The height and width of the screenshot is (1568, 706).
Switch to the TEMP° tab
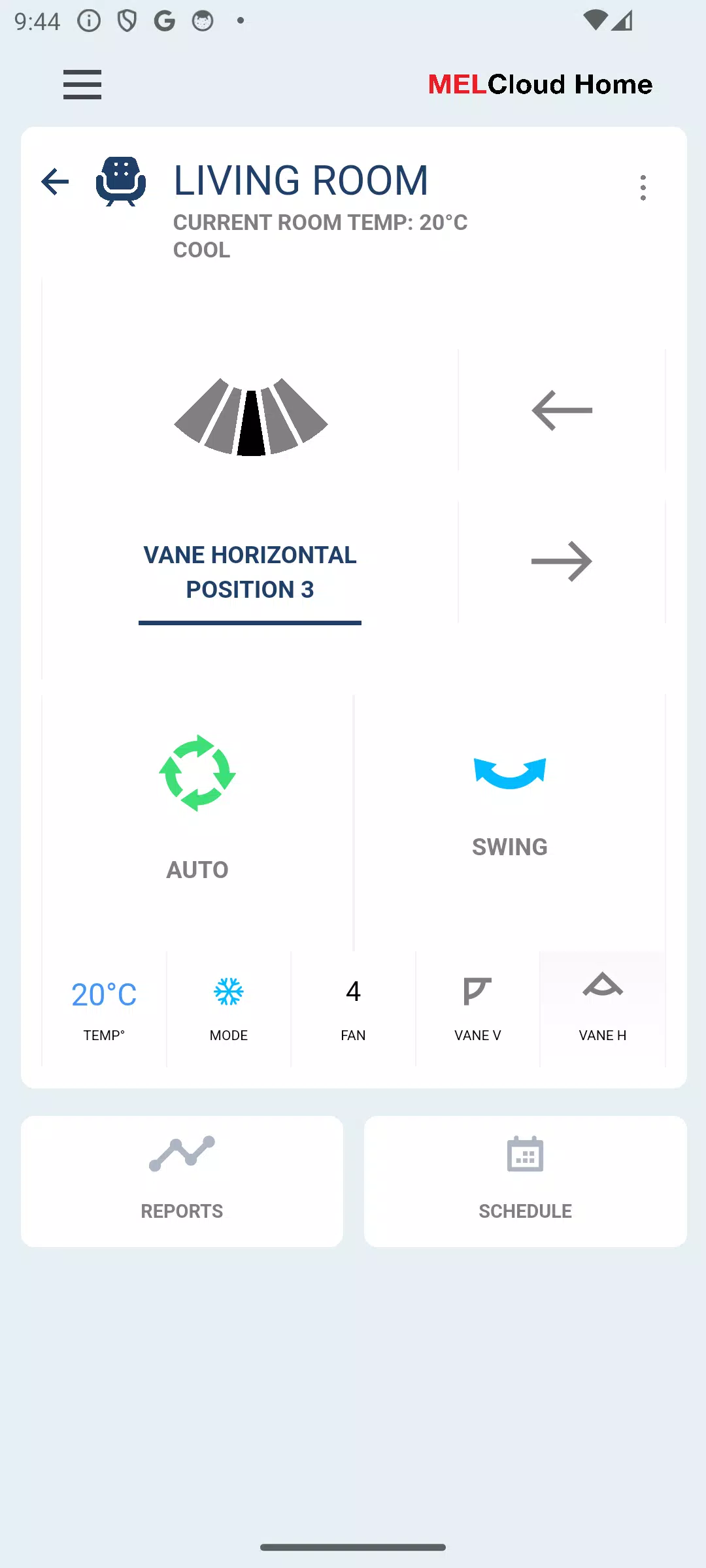coord(103,1009)
